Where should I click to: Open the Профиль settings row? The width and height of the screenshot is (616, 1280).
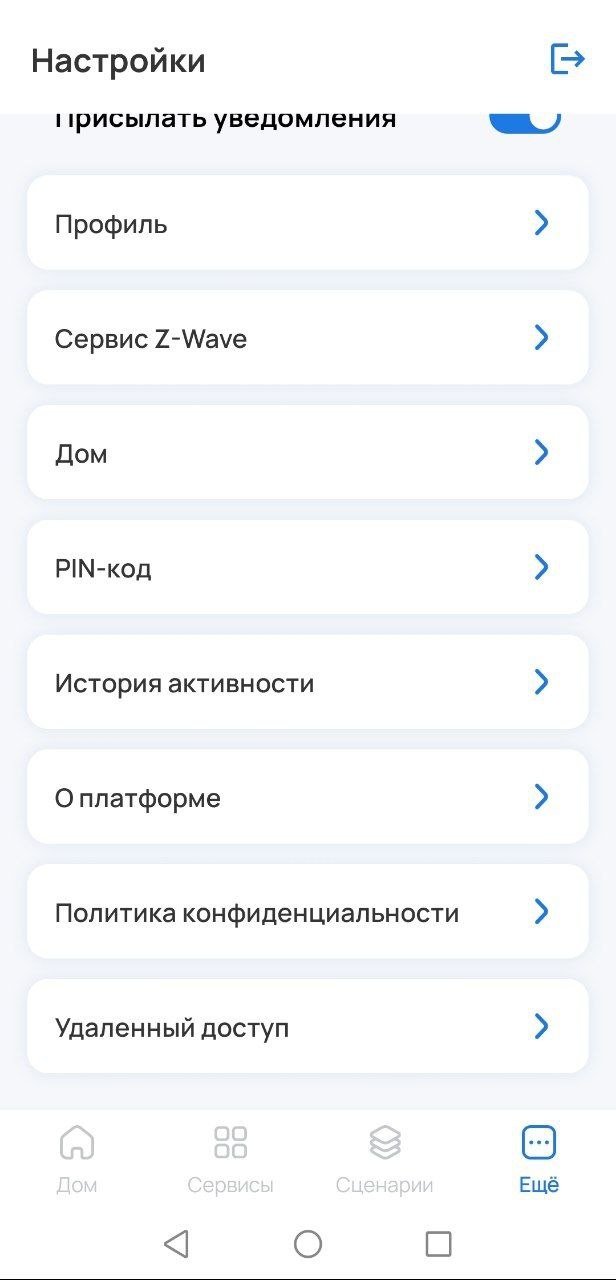[307, 223]
